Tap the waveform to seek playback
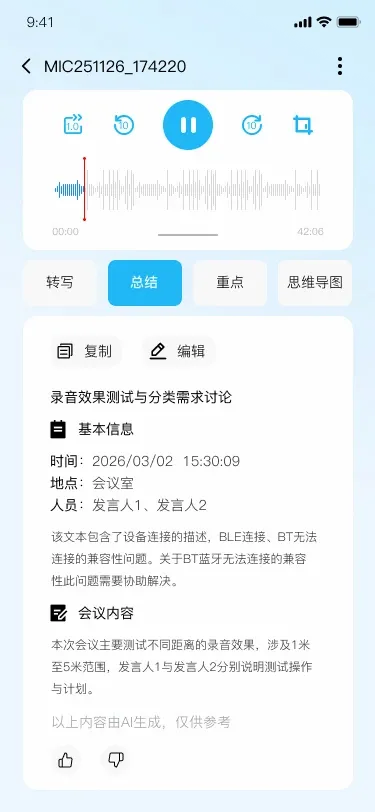 point(188,190)
